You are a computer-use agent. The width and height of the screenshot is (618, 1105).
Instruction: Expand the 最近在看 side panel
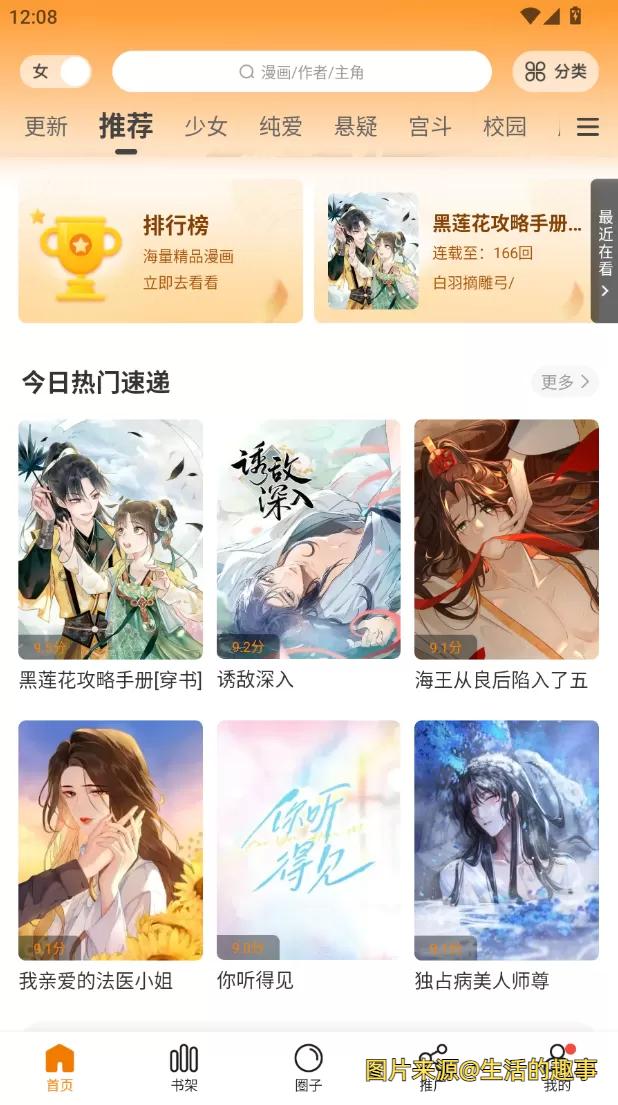605,251
